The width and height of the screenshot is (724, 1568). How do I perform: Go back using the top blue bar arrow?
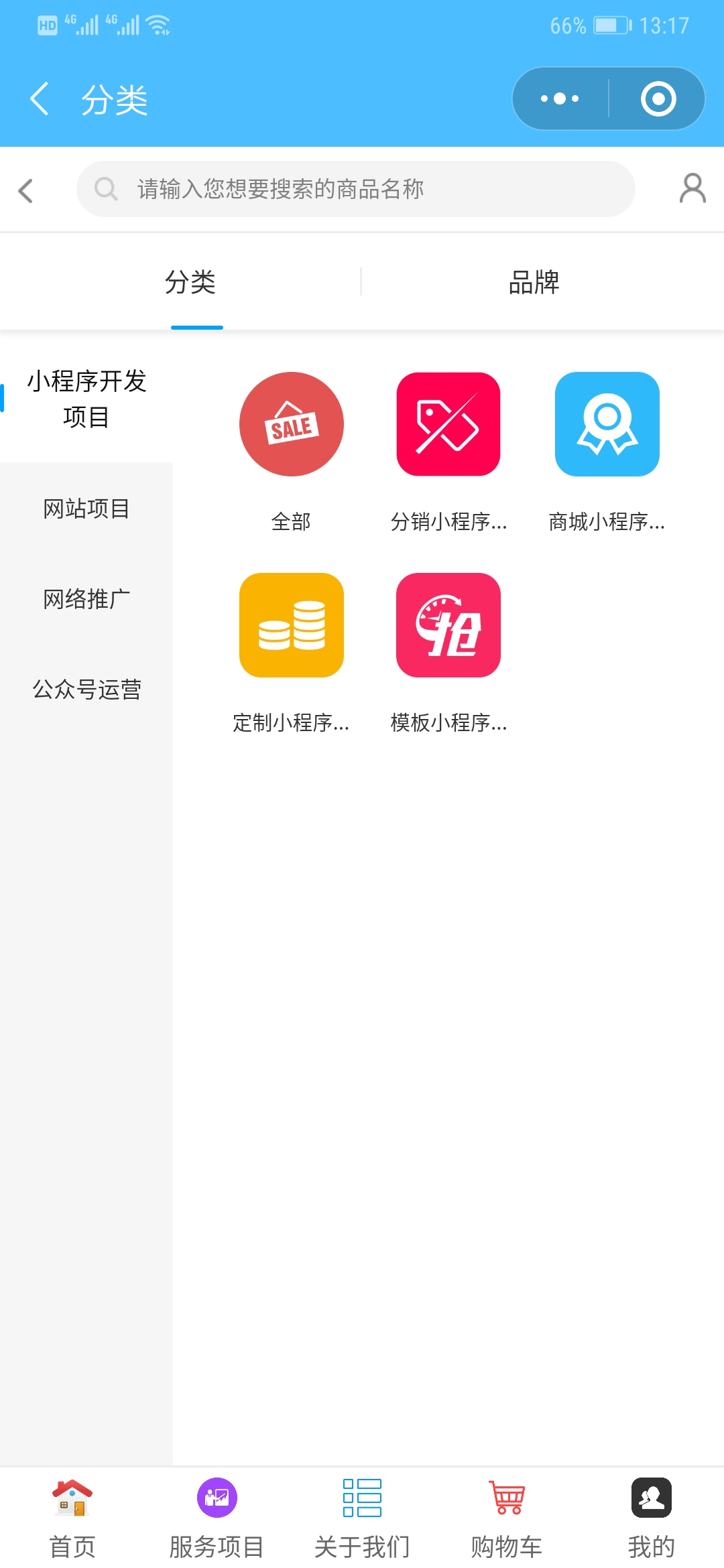point(40,99)
